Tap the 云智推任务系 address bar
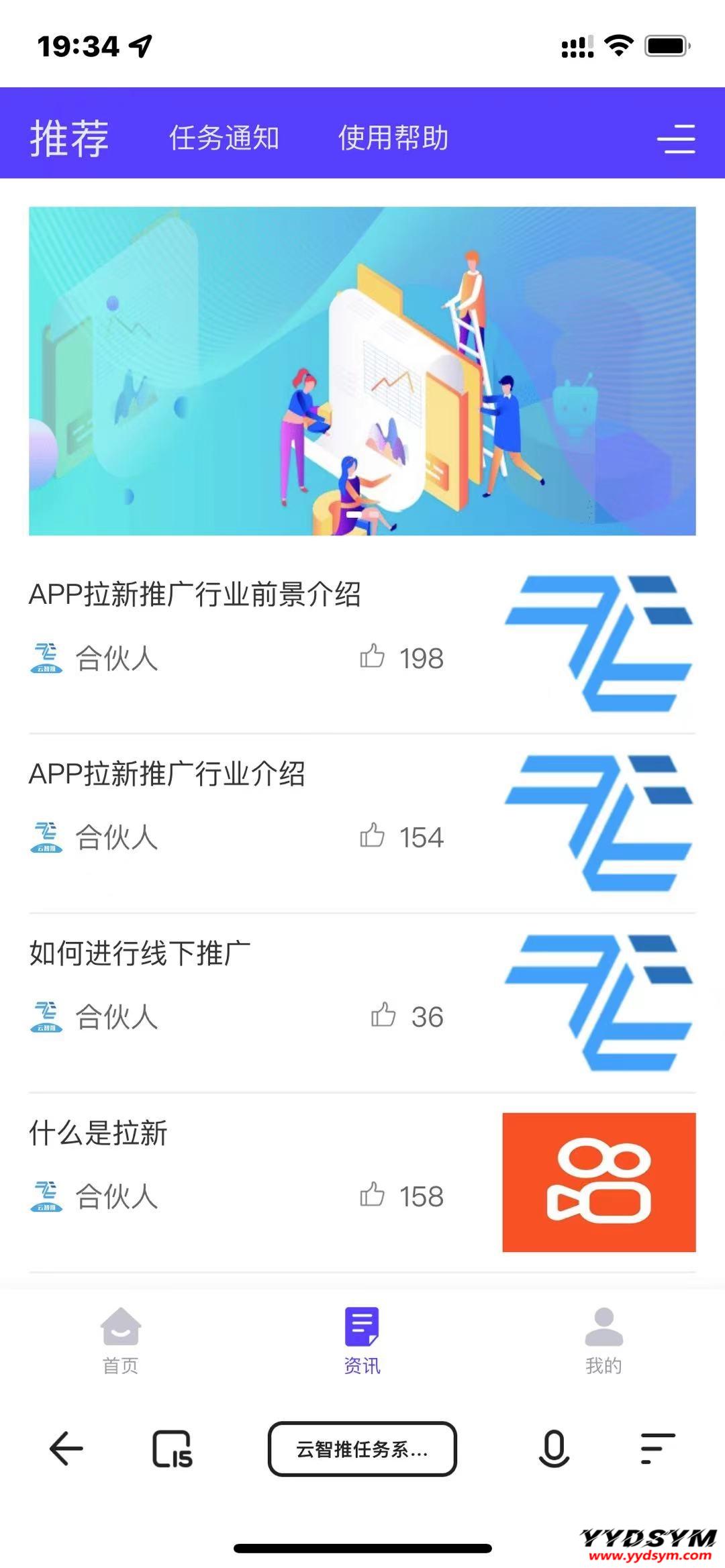 pyautogui.click(x=362, y=1449)
